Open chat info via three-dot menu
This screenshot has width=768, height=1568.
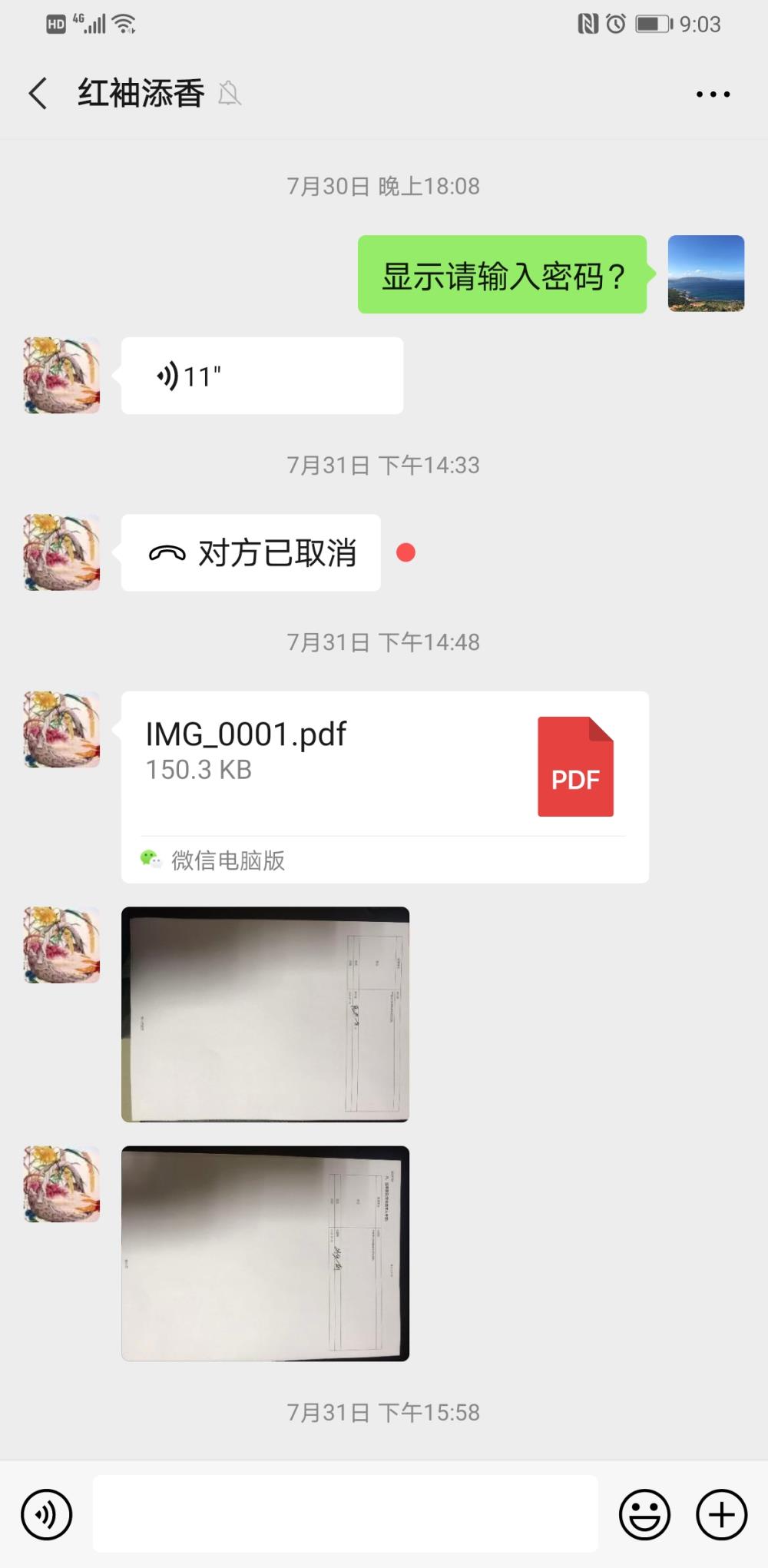pyautogui.click(x=713, y=94)
